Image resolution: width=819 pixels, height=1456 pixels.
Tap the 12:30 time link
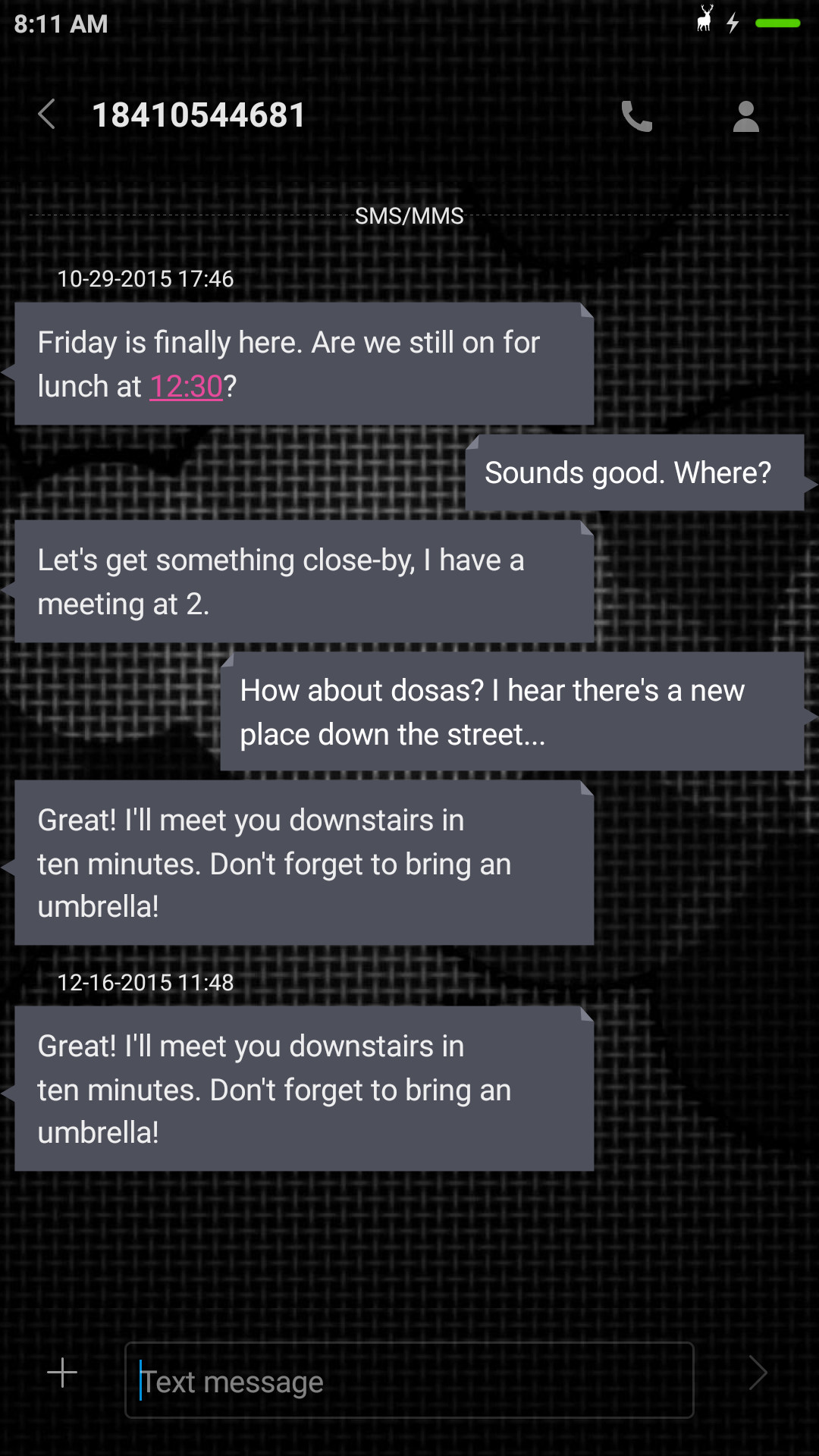tap(186, 387)
